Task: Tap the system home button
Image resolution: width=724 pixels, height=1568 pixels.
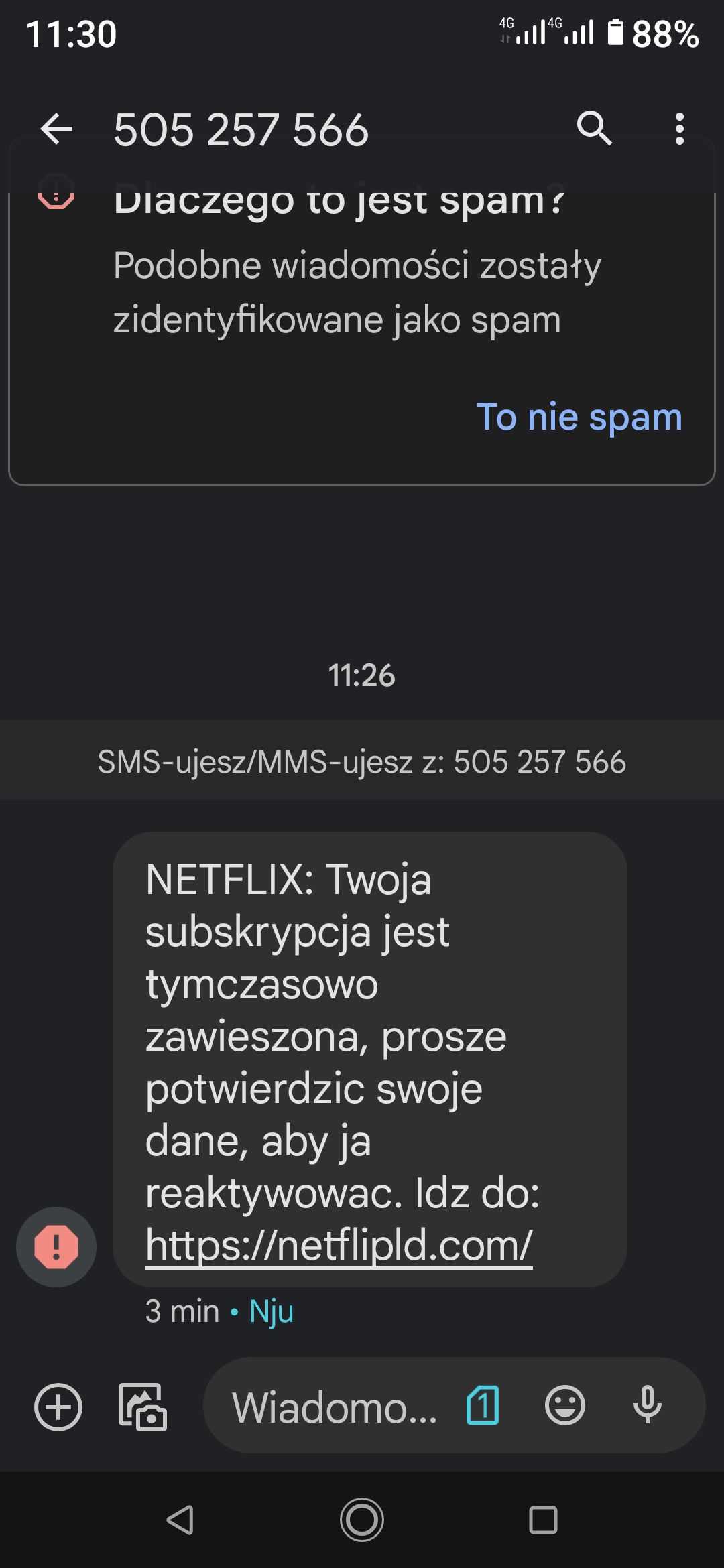Action: point(362,1519)
